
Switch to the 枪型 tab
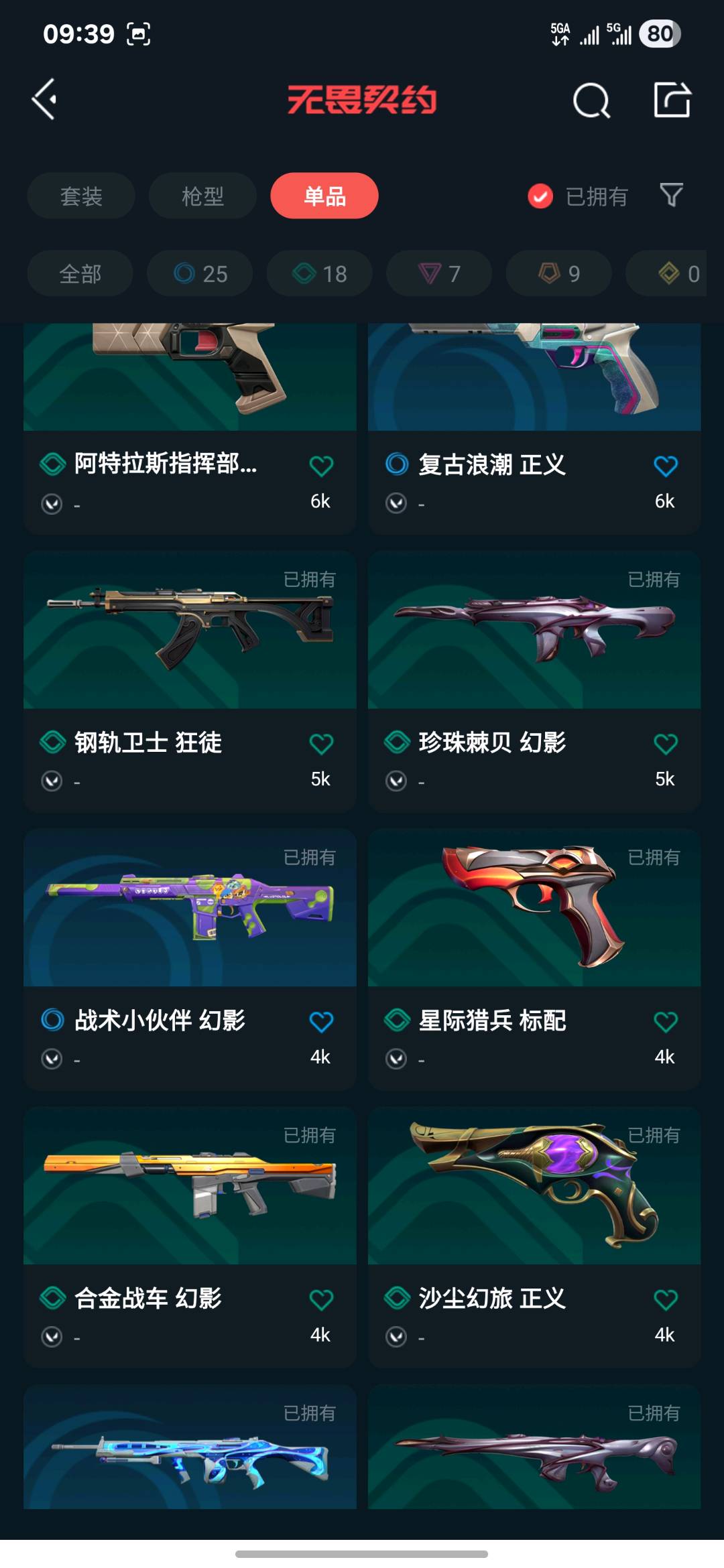[202, 196]
